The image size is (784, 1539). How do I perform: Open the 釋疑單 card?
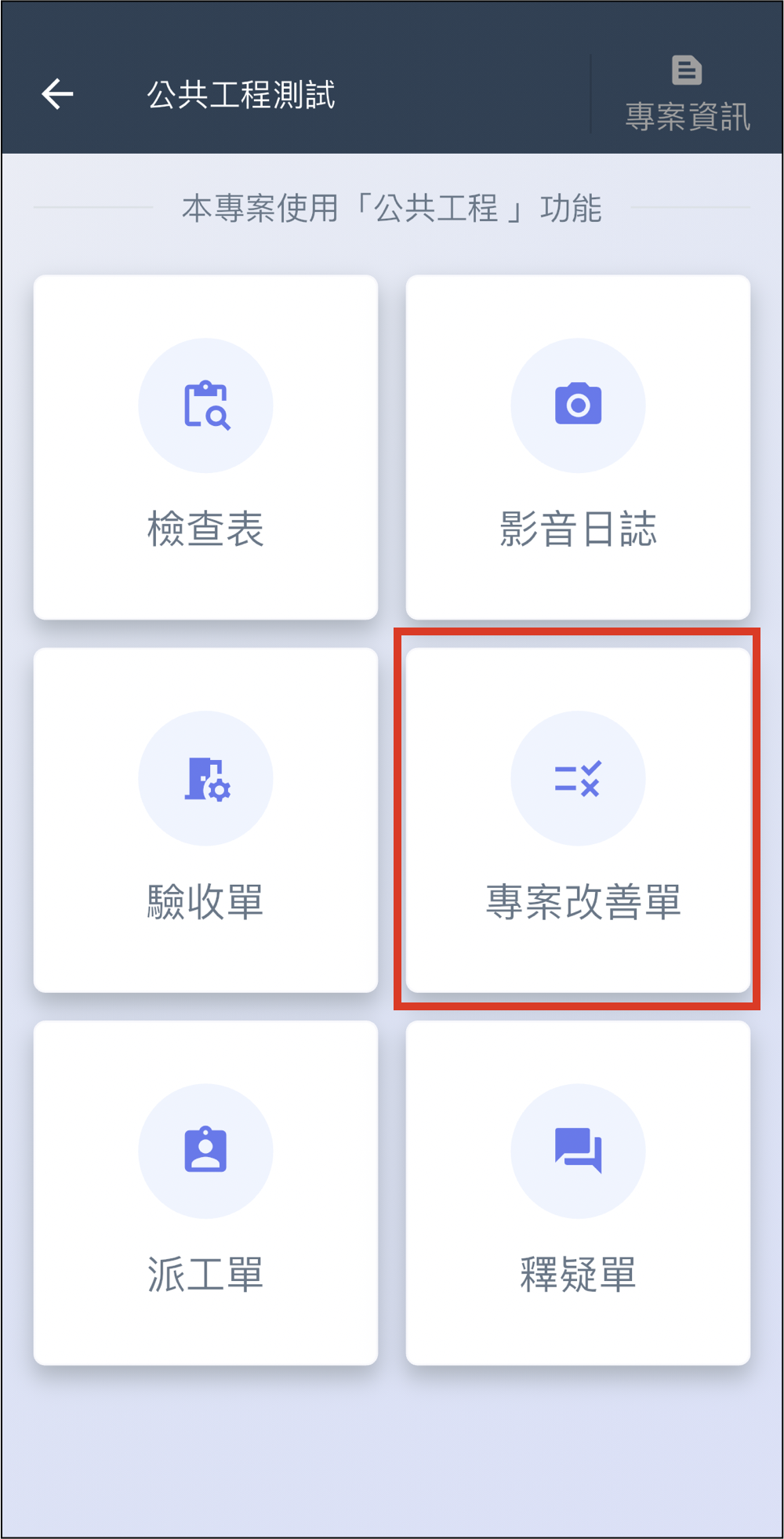coord(578,1192)
